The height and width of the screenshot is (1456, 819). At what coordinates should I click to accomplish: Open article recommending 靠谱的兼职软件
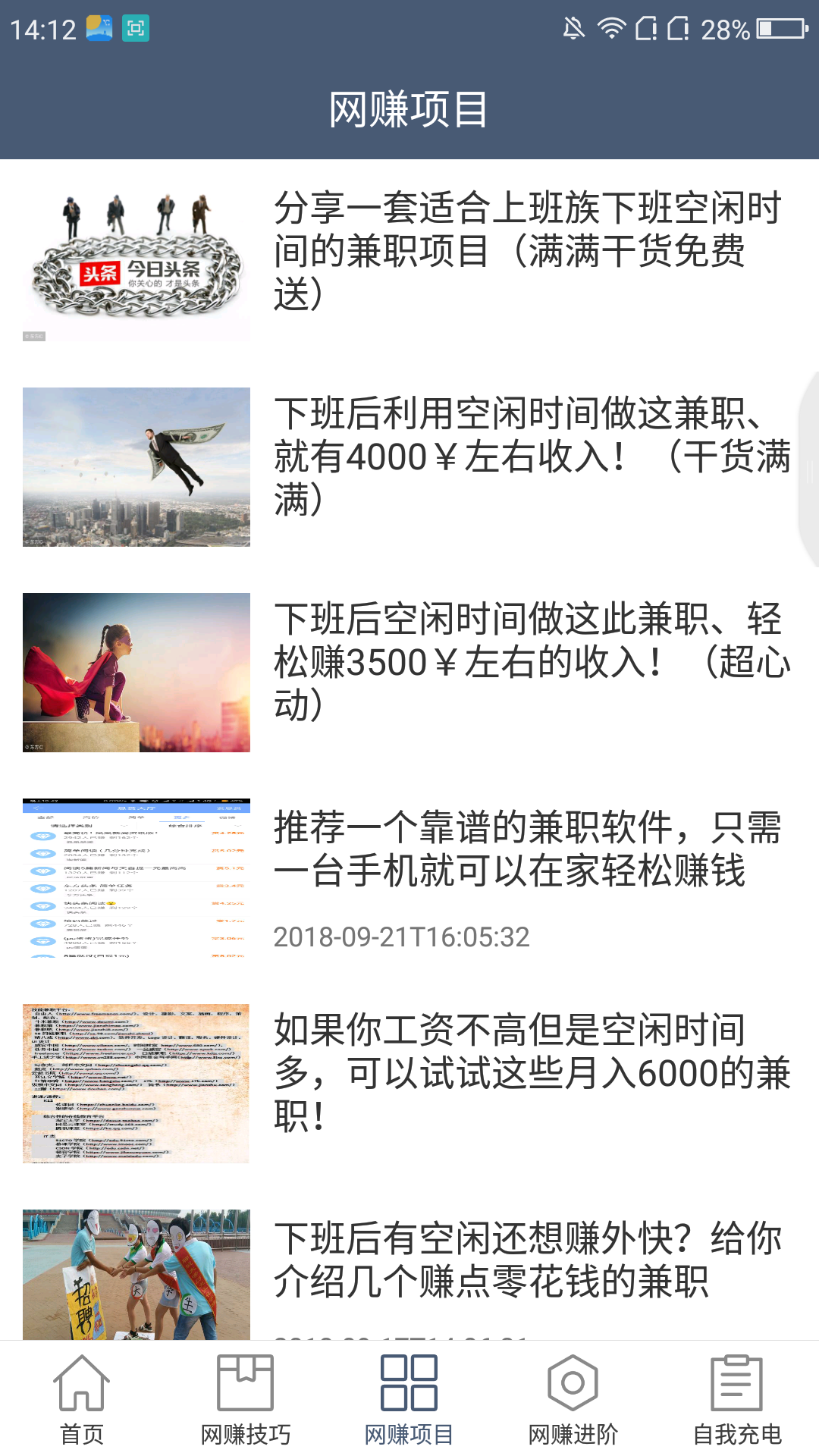pos(409,878)
